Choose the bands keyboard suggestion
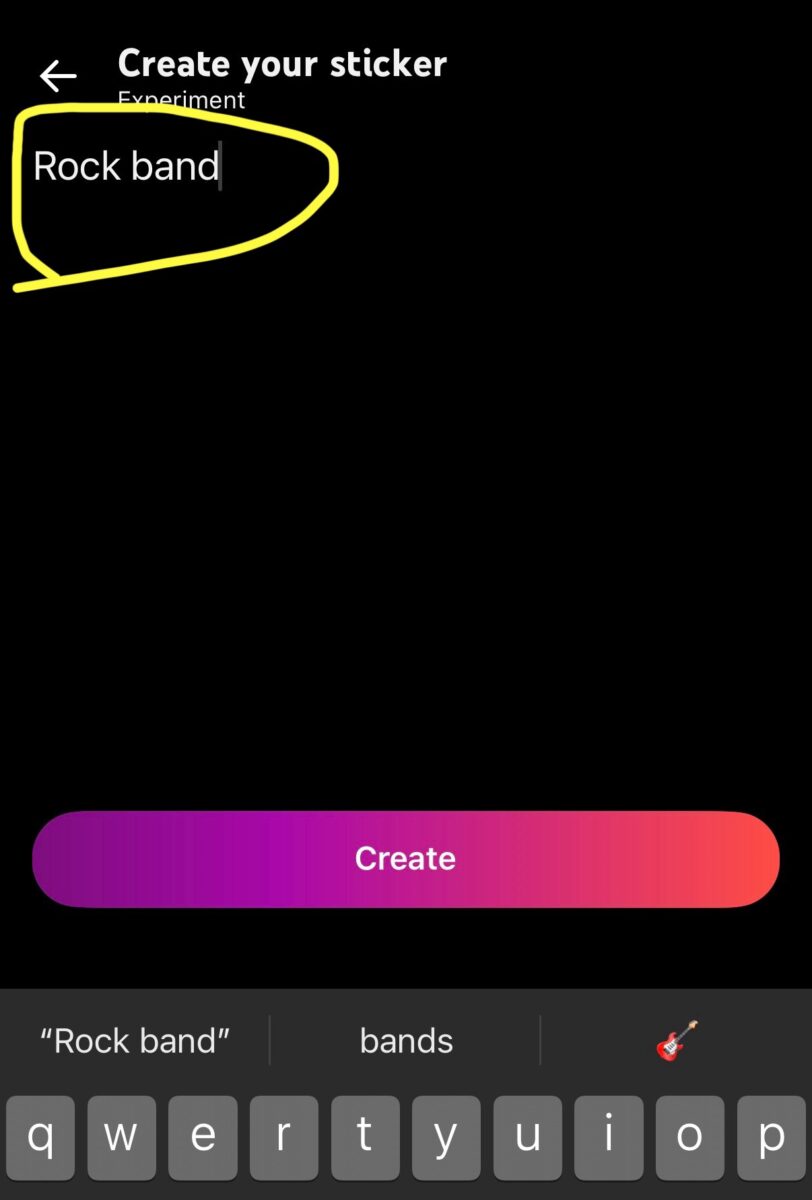 click(x=406, y=1041)
